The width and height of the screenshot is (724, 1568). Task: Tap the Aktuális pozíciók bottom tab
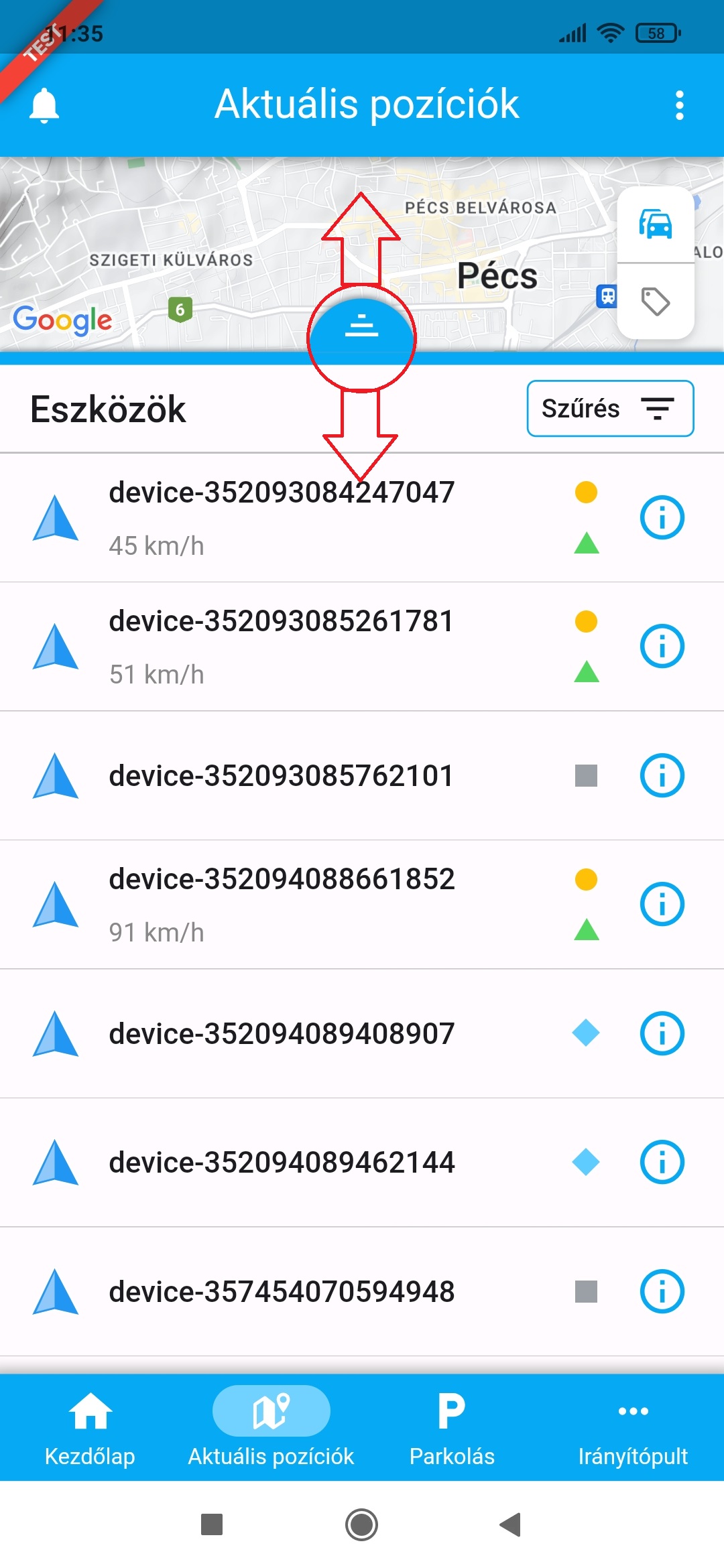click(x=271, y=1427)
